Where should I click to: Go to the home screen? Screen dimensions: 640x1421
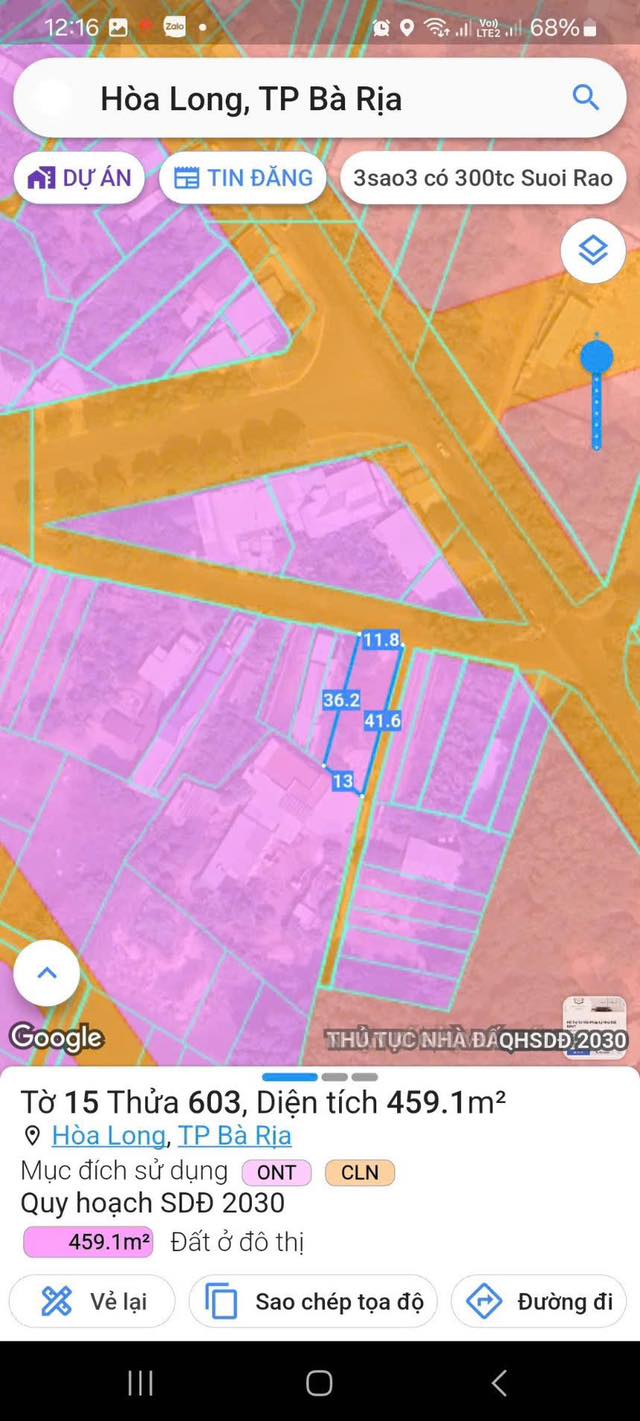319,1383
